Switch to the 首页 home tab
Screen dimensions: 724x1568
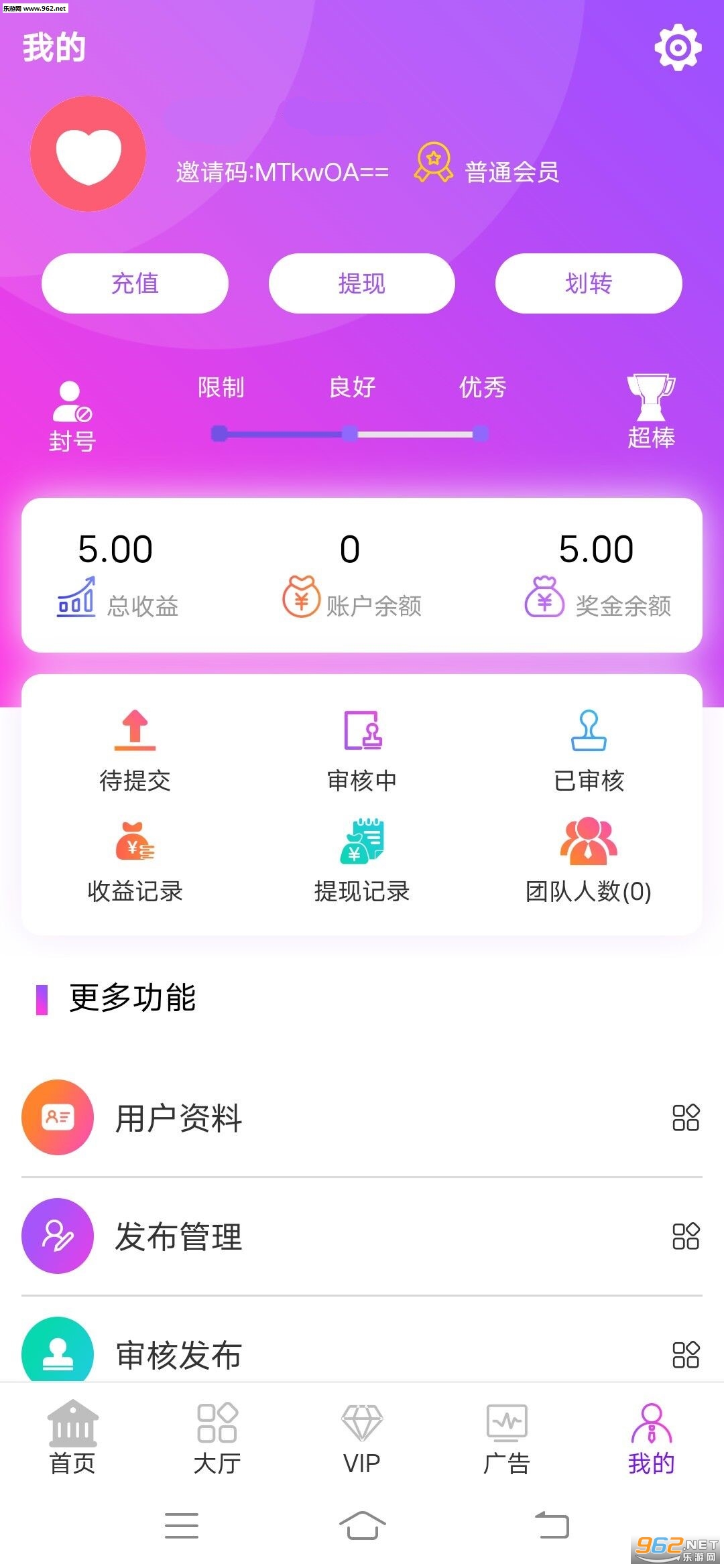coord(72,1437)
